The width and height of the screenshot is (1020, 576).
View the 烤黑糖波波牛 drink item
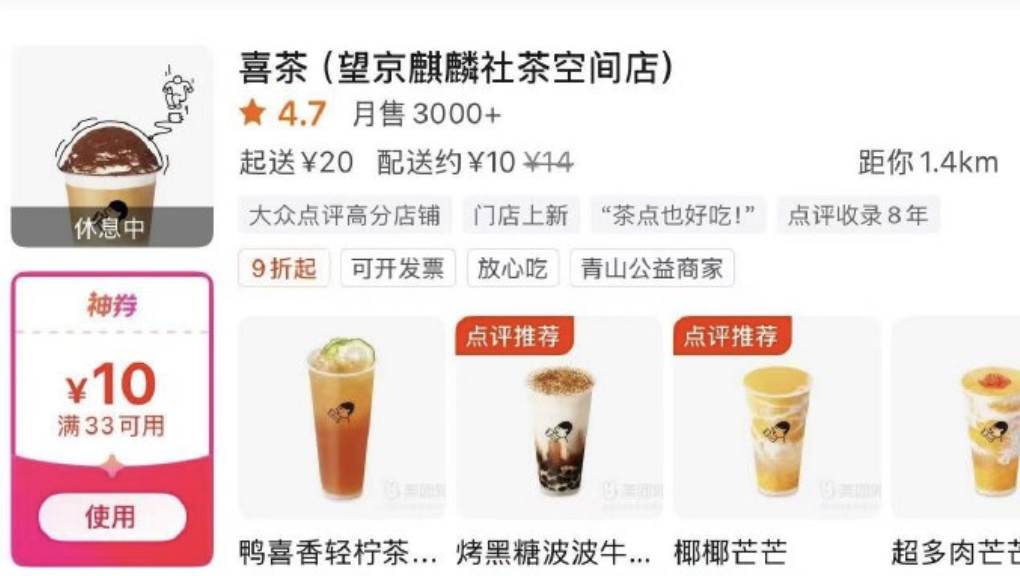pos(558,420)
